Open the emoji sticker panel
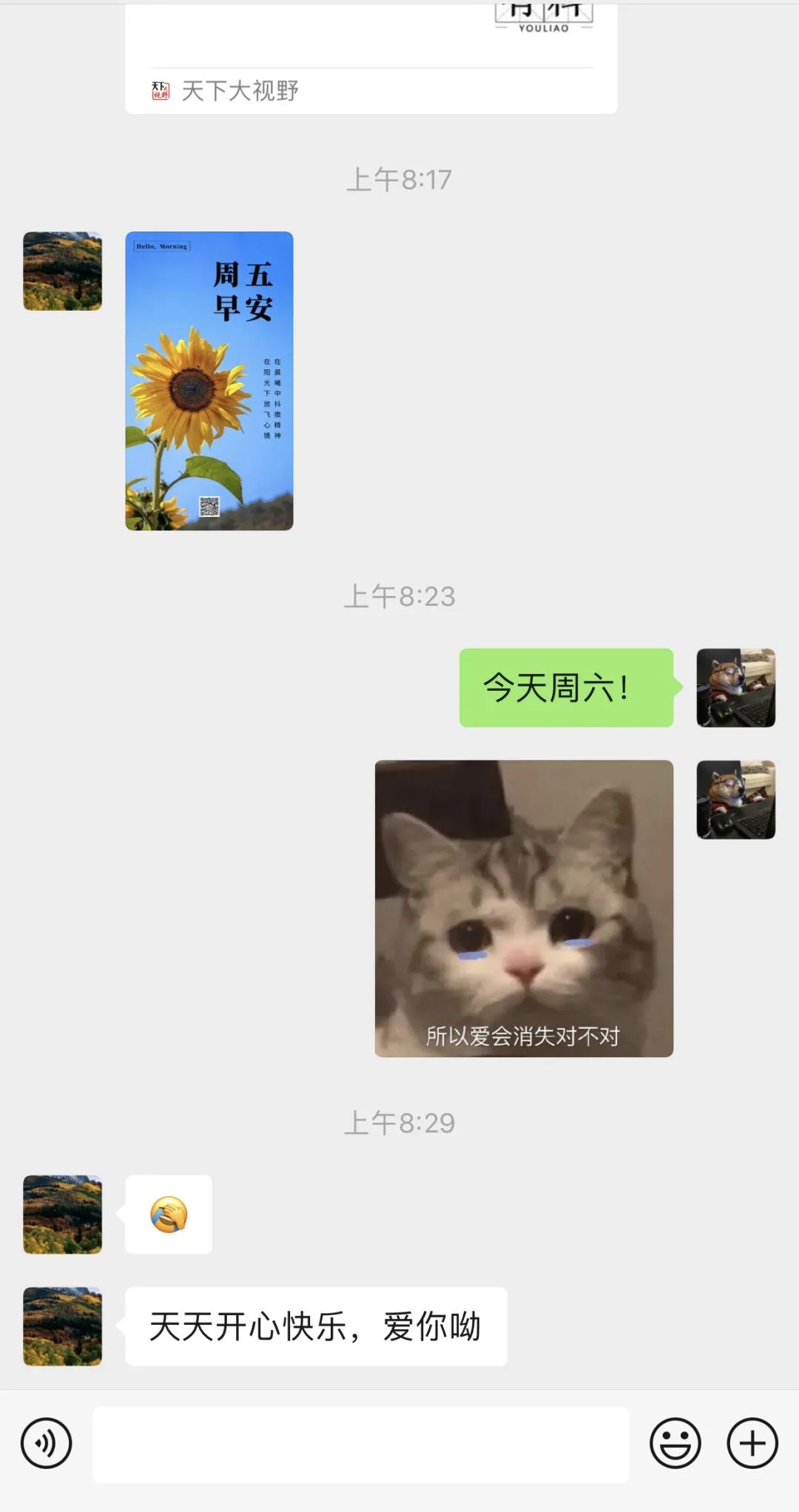 (675, 1443)
